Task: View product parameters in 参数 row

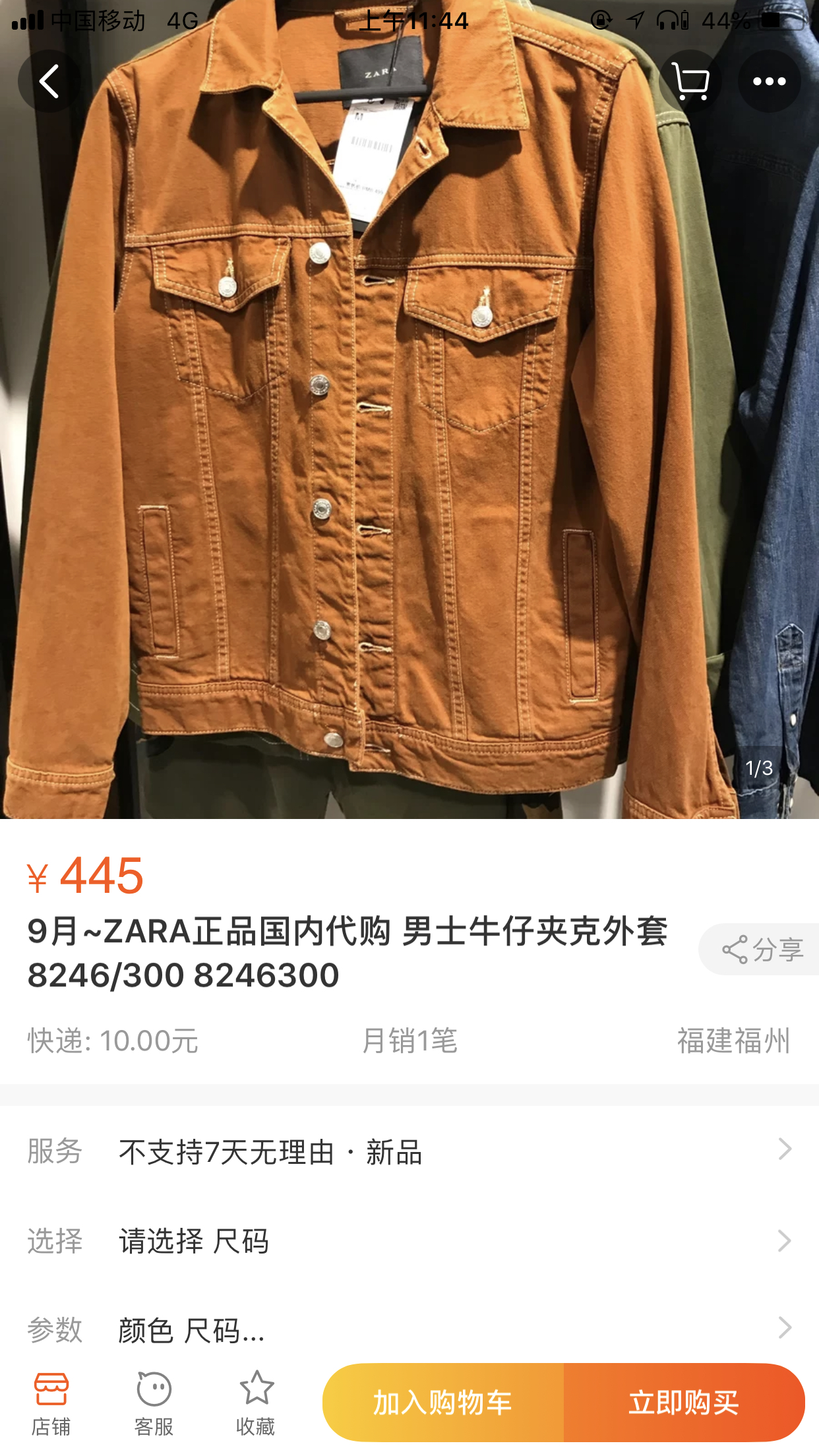Action: tap(409, 1328)
